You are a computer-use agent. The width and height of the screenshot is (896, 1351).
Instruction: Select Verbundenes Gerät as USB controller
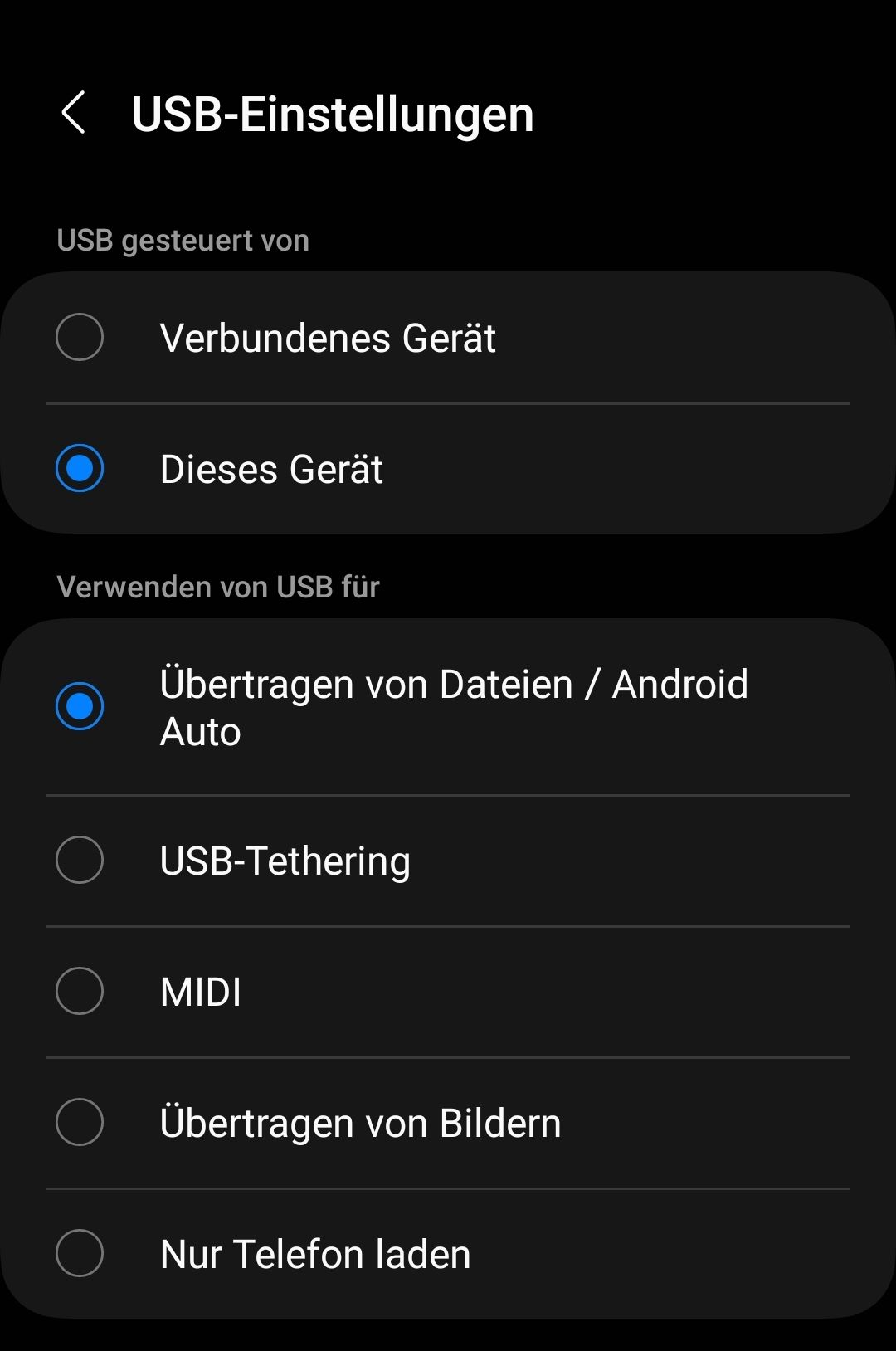pyautogui.click(x=80, y=337)
